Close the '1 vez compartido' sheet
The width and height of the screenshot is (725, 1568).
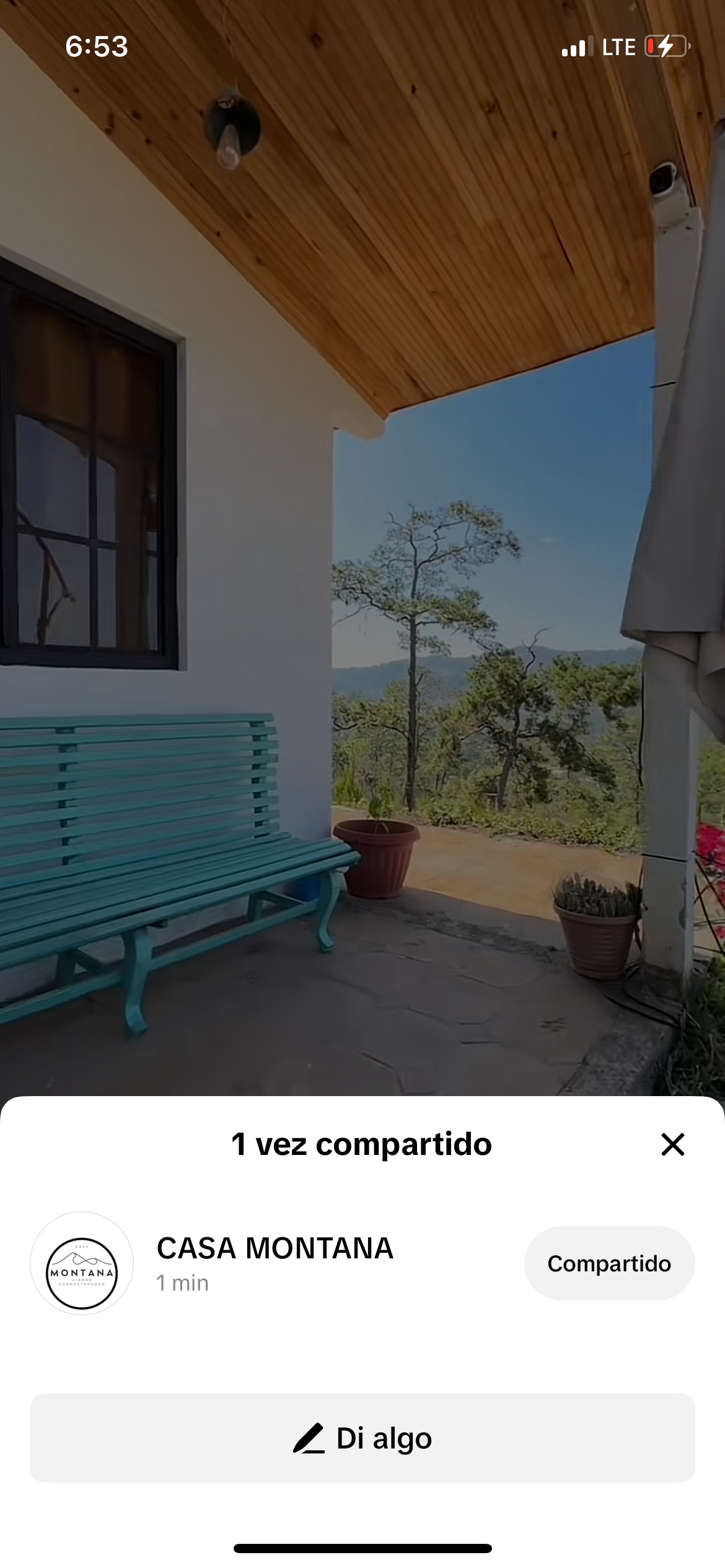[672, 1144]
